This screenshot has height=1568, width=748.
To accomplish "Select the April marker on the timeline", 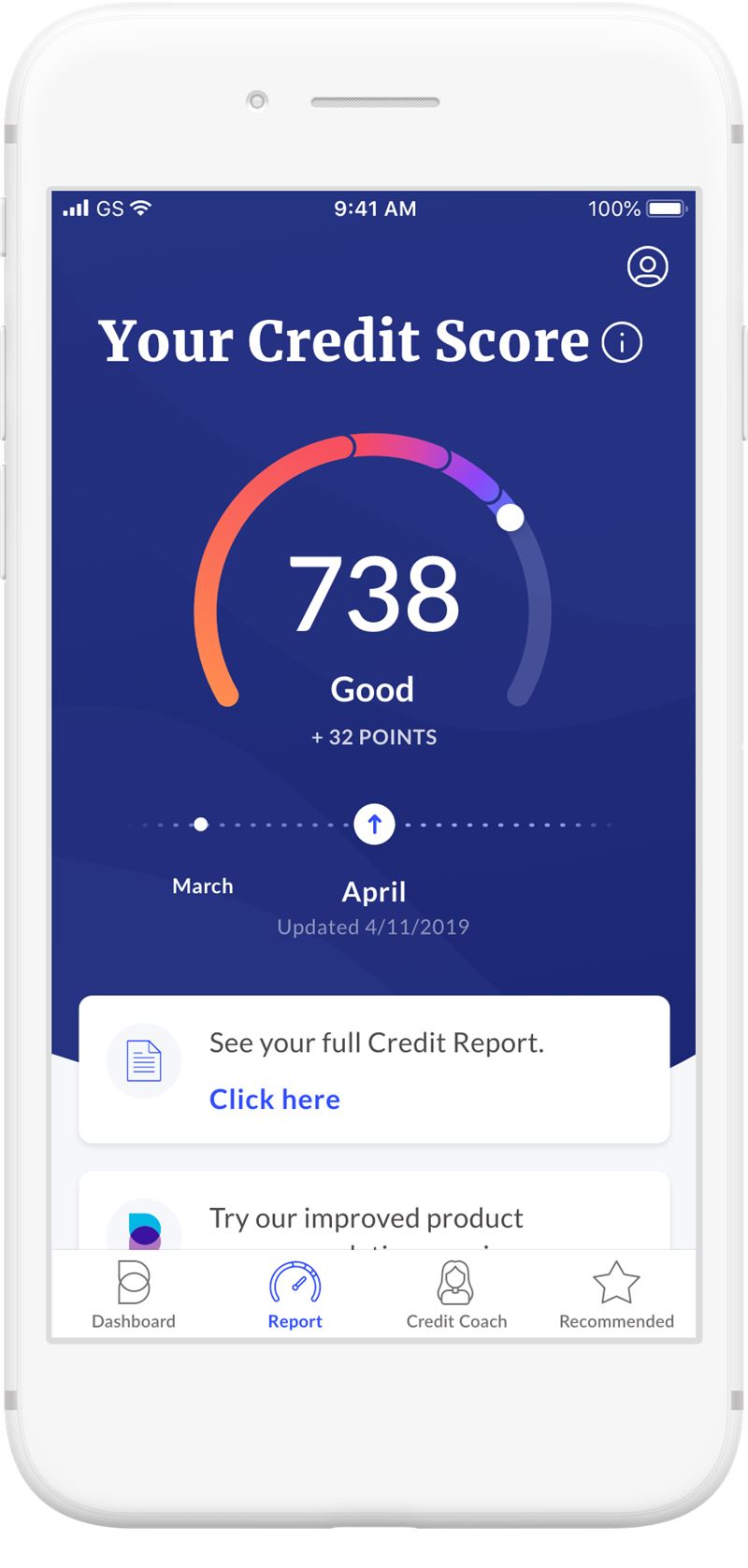I will point(374,825).
